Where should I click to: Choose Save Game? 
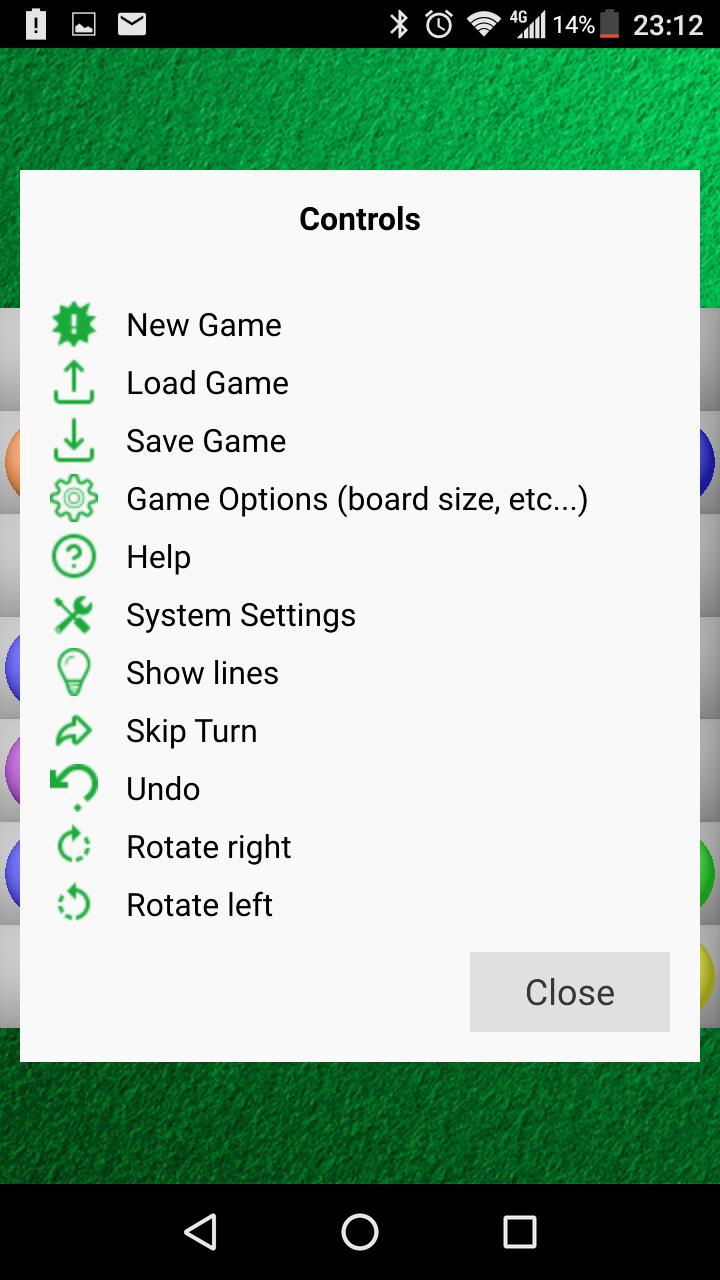[x=360, y=441]
